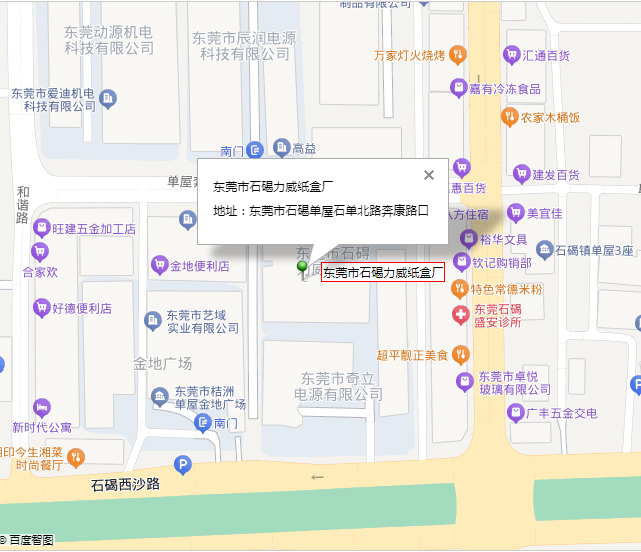Open the 超平靓正美食 restaurant marker
Screen dimensions: 641x552
[460, 354]
